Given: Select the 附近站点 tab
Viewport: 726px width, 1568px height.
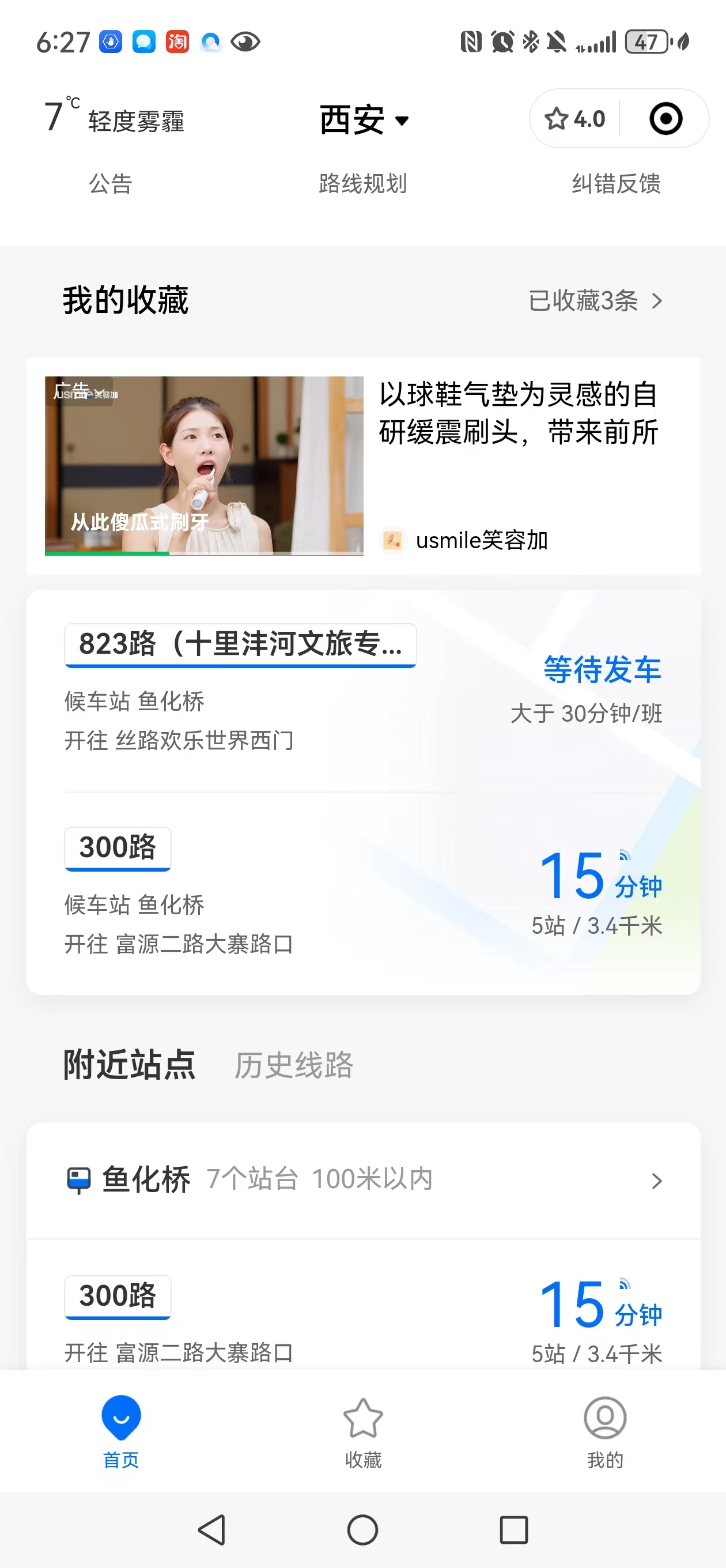Looking at the screenshot, I should pos(129,1065).
